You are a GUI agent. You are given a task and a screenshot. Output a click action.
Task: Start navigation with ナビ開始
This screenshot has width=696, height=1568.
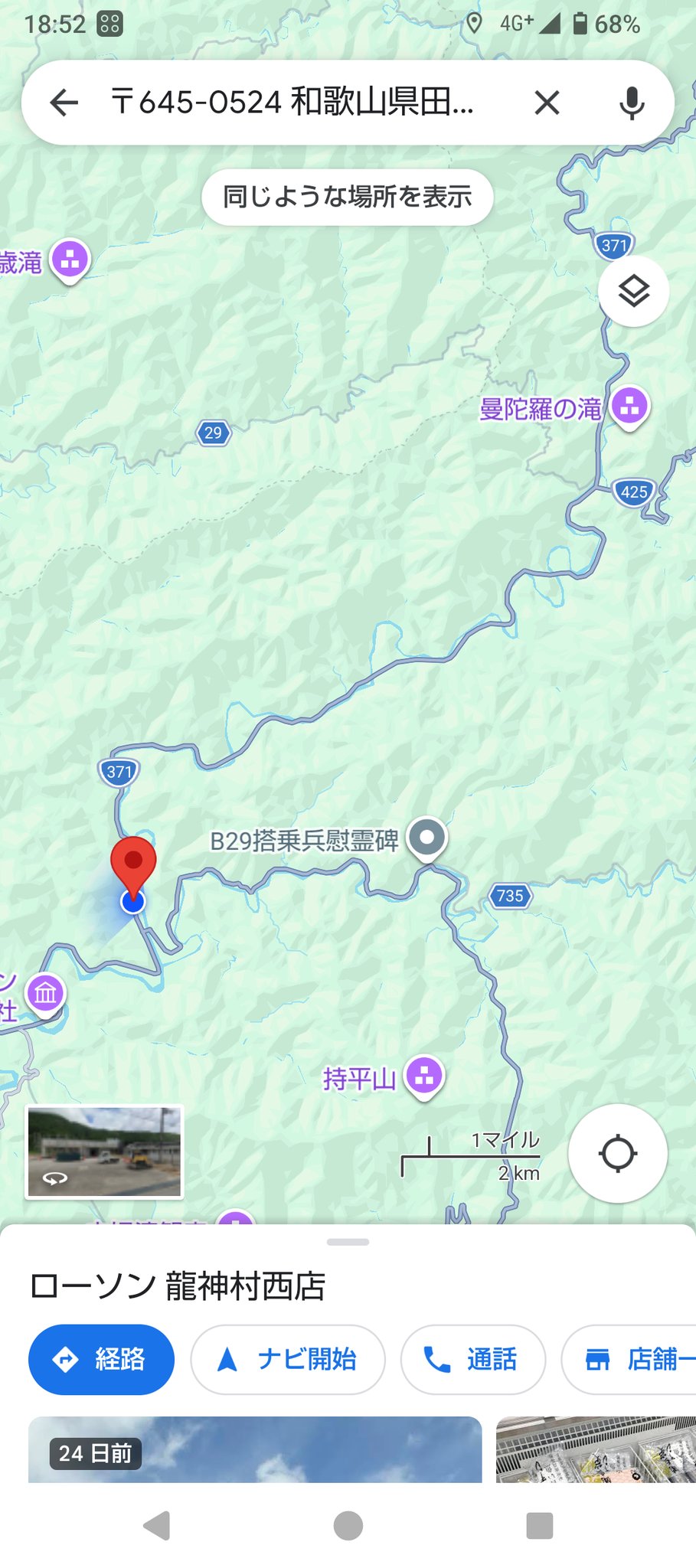[x=288, y=1360]
